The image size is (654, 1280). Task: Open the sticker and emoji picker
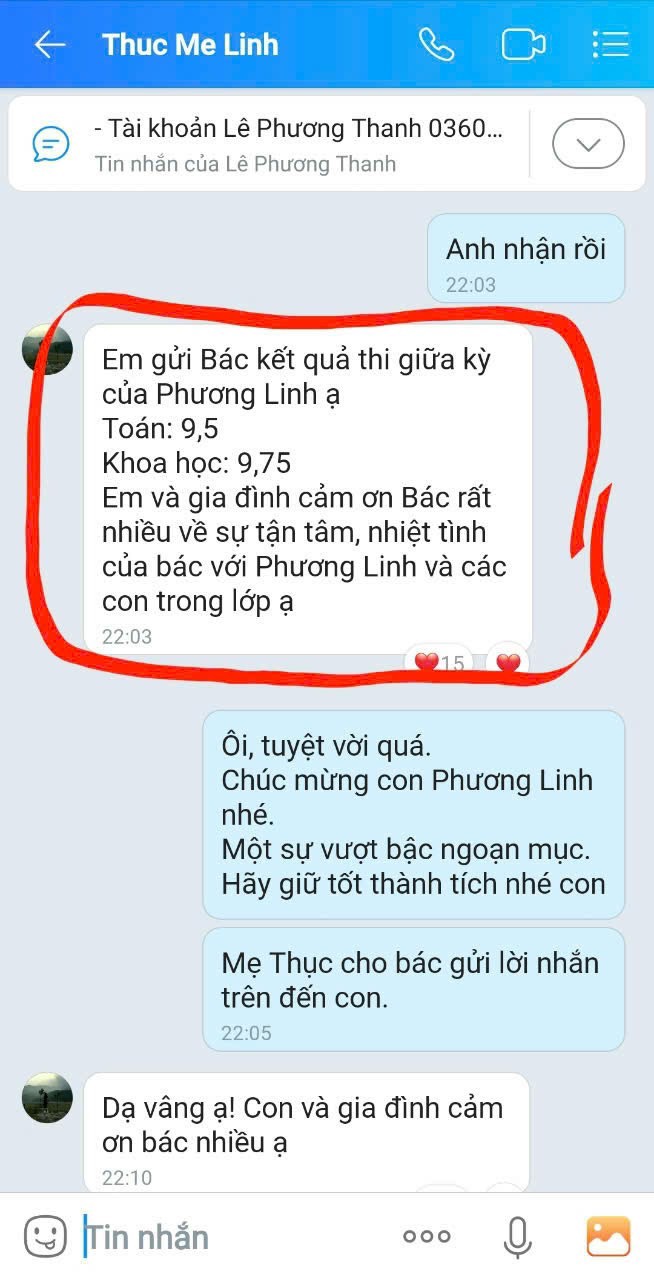pos(45,1236)
